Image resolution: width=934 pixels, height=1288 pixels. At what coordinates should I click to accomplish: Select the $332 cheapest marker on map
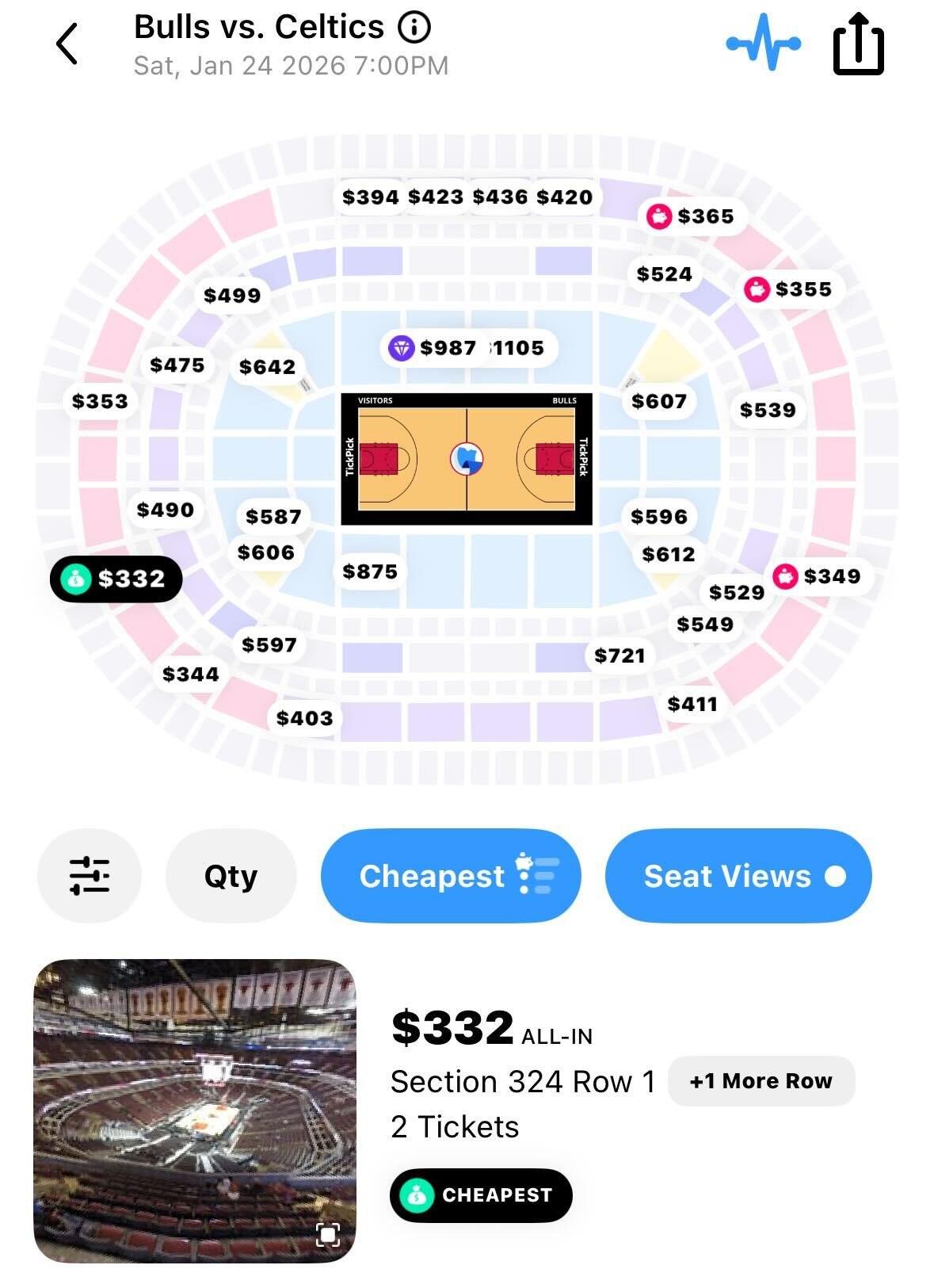pos(116,579)
